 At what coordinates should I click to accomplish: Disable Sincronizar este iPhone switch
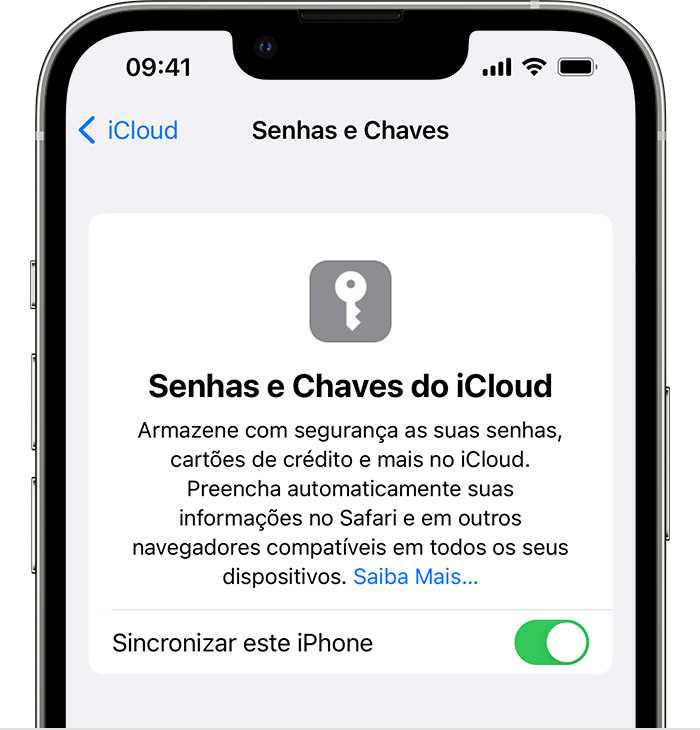(551, 642)
